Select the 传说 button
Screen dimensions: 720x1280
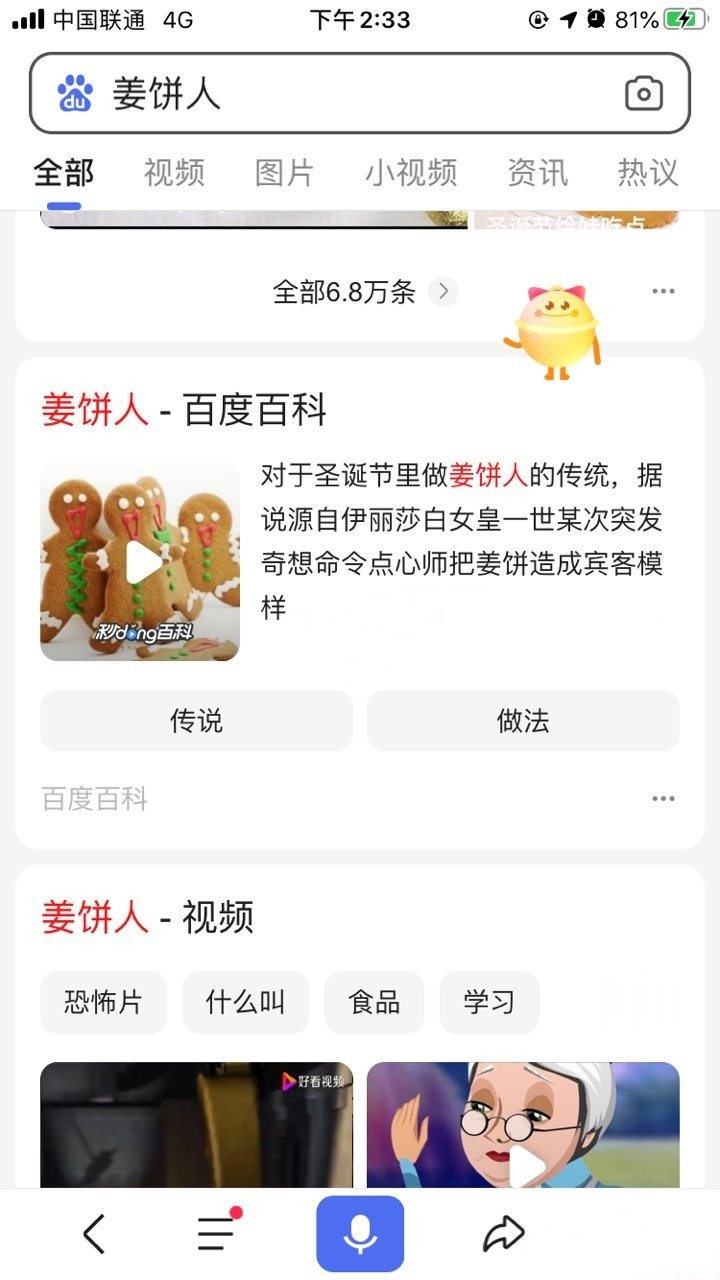[196, 721]
